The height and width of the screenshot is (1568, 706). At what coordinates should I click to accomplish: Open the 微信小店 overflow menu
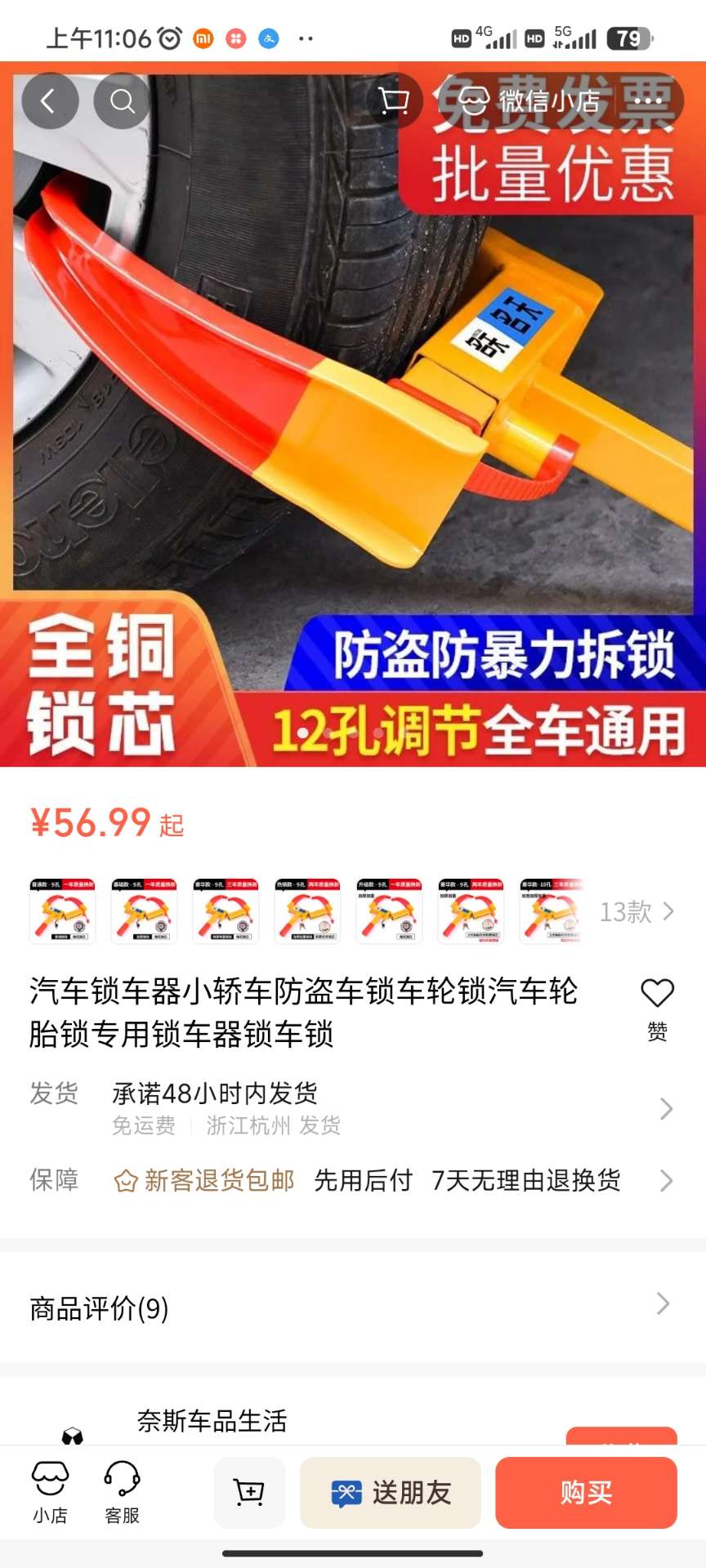click(648, 101)
